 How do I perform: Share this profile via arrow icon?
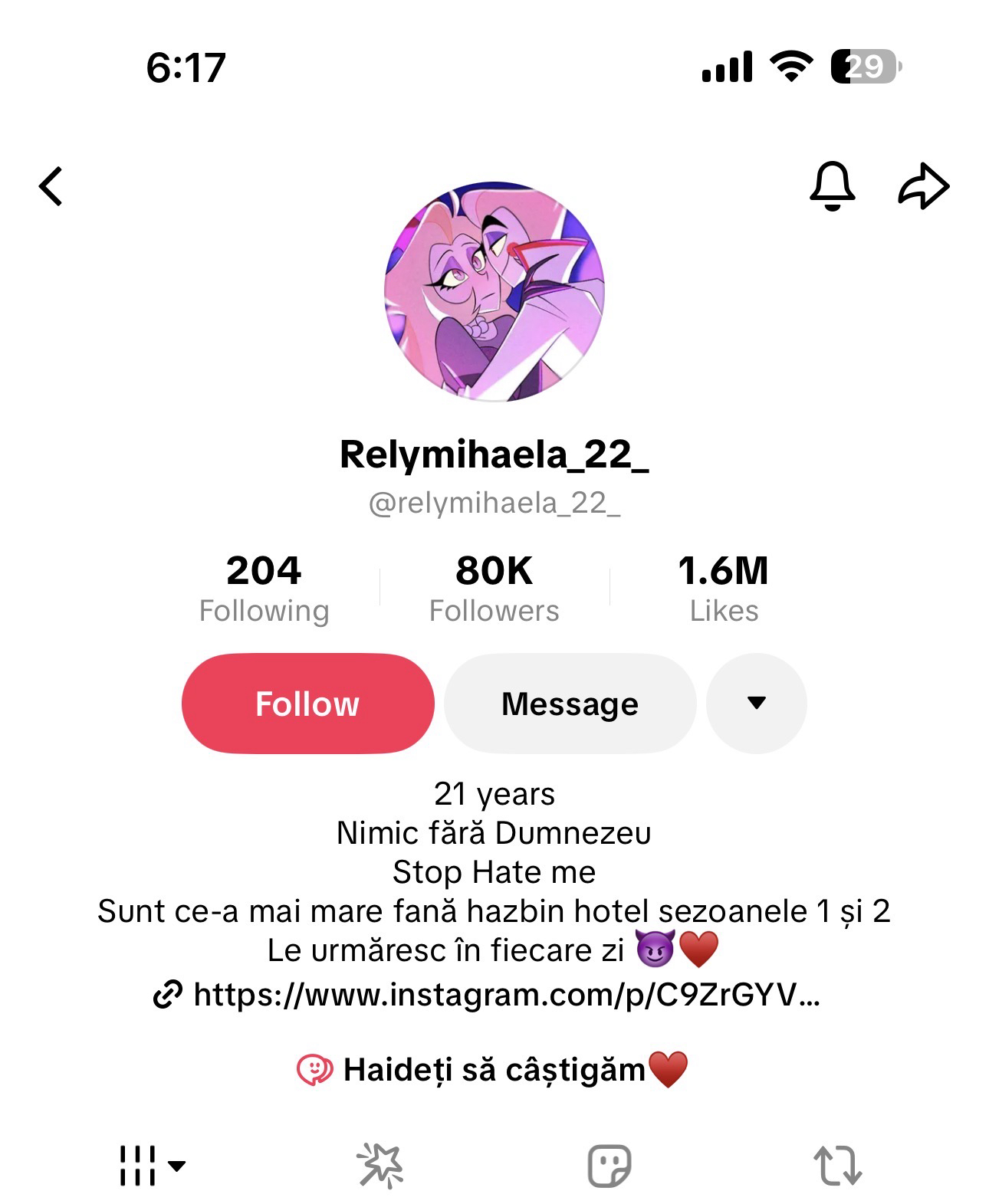[x=923, y=186]
